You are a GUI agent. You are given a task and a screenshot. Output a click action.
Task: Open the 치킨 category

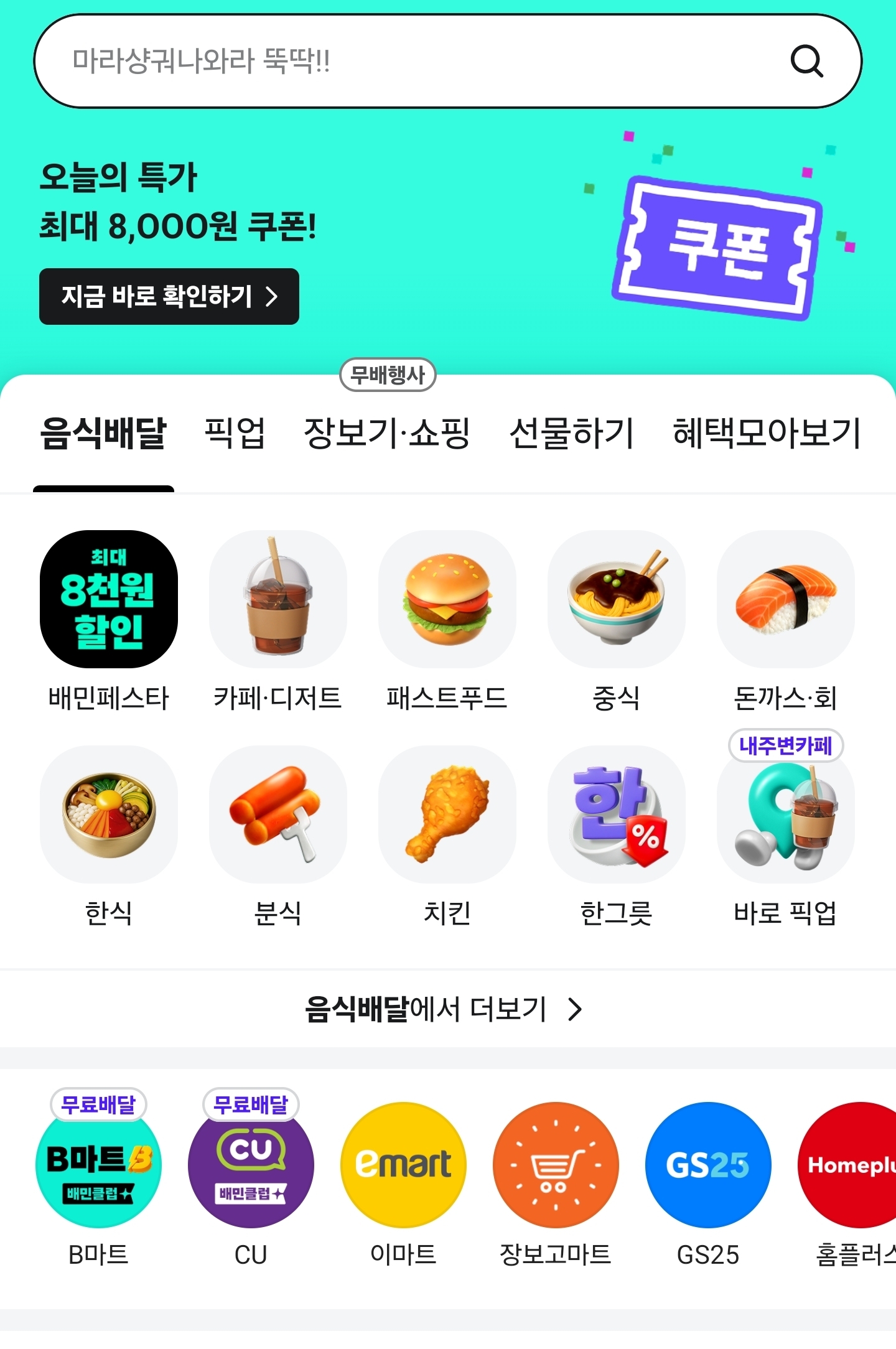tap(447, 814)
